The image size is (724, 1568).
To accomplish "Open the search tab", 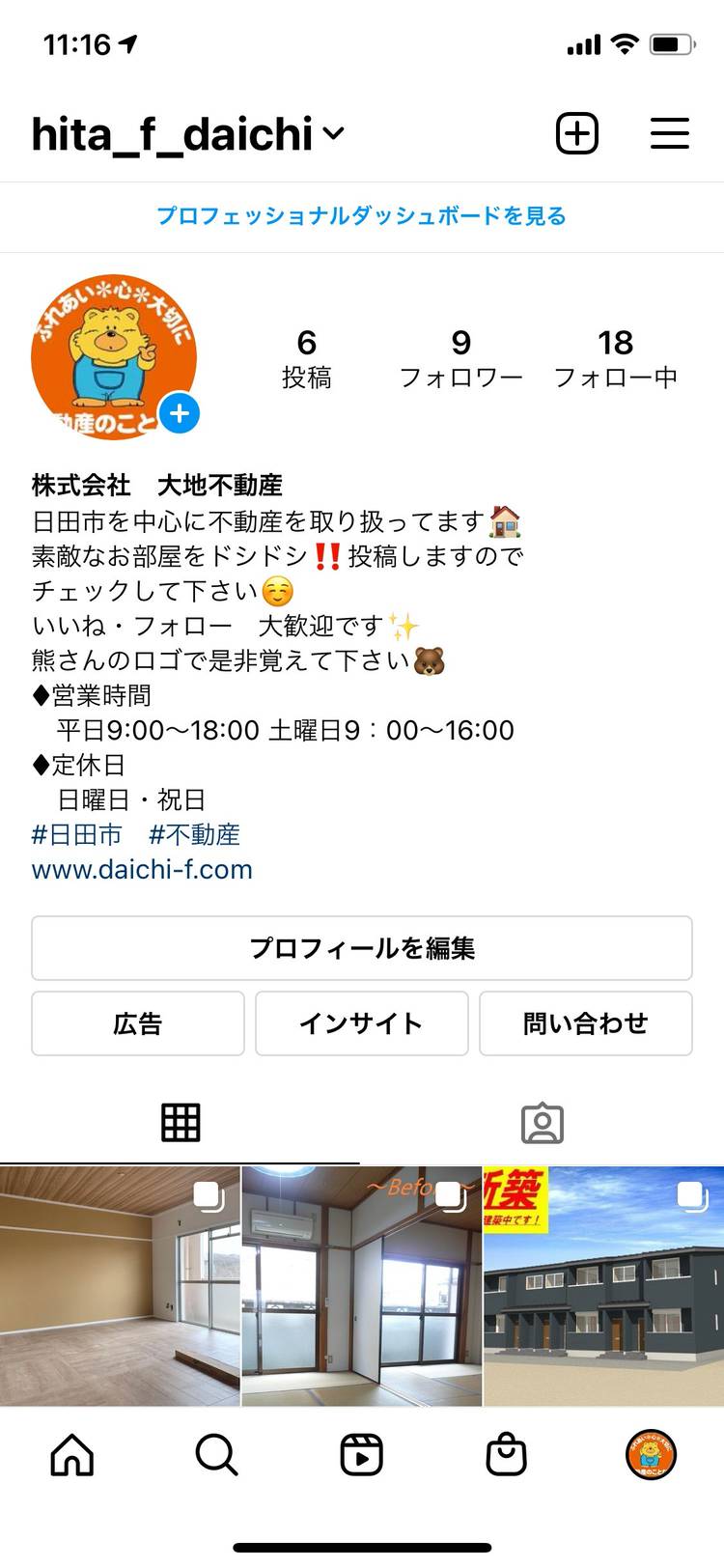I will pos(216,1454).
